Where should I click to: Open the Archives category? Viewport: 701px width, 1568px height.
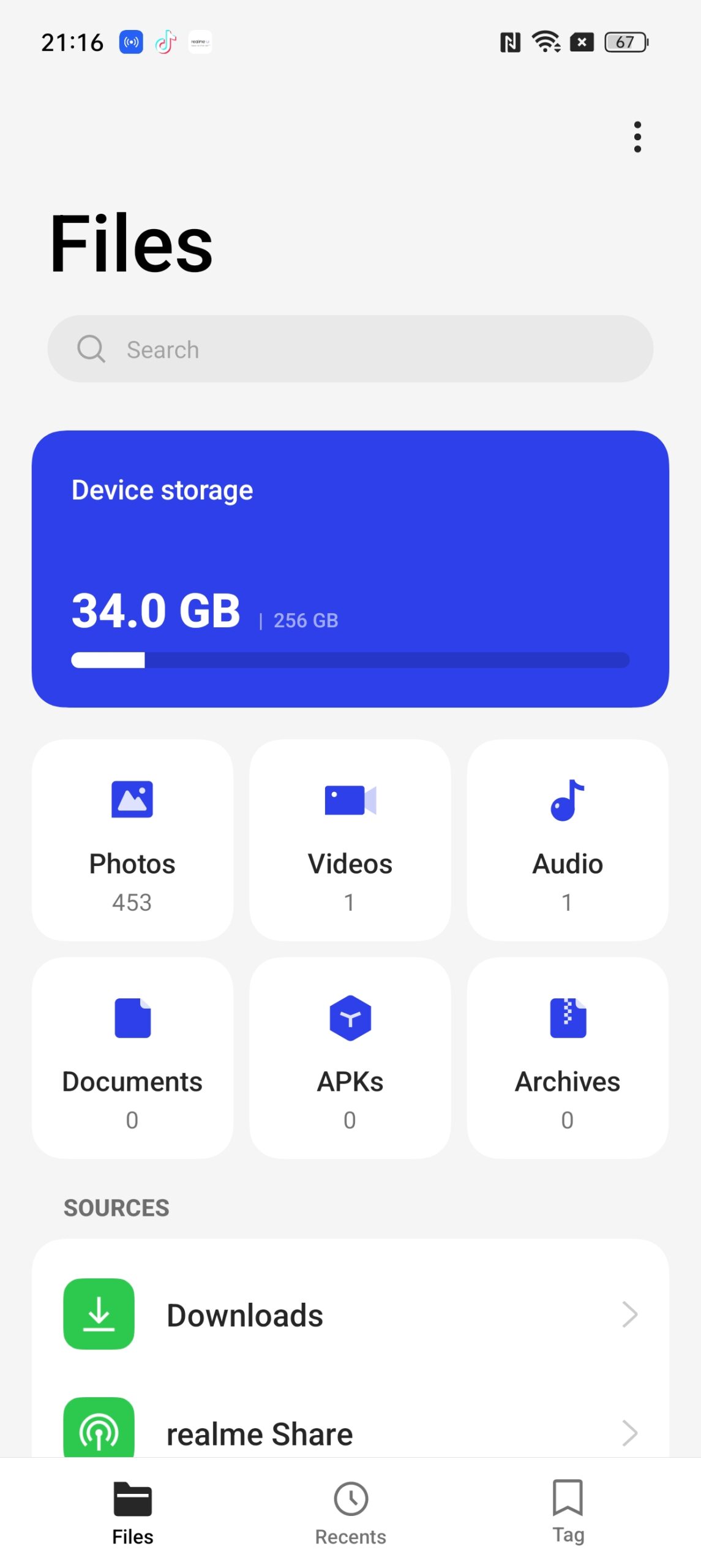568,1057
